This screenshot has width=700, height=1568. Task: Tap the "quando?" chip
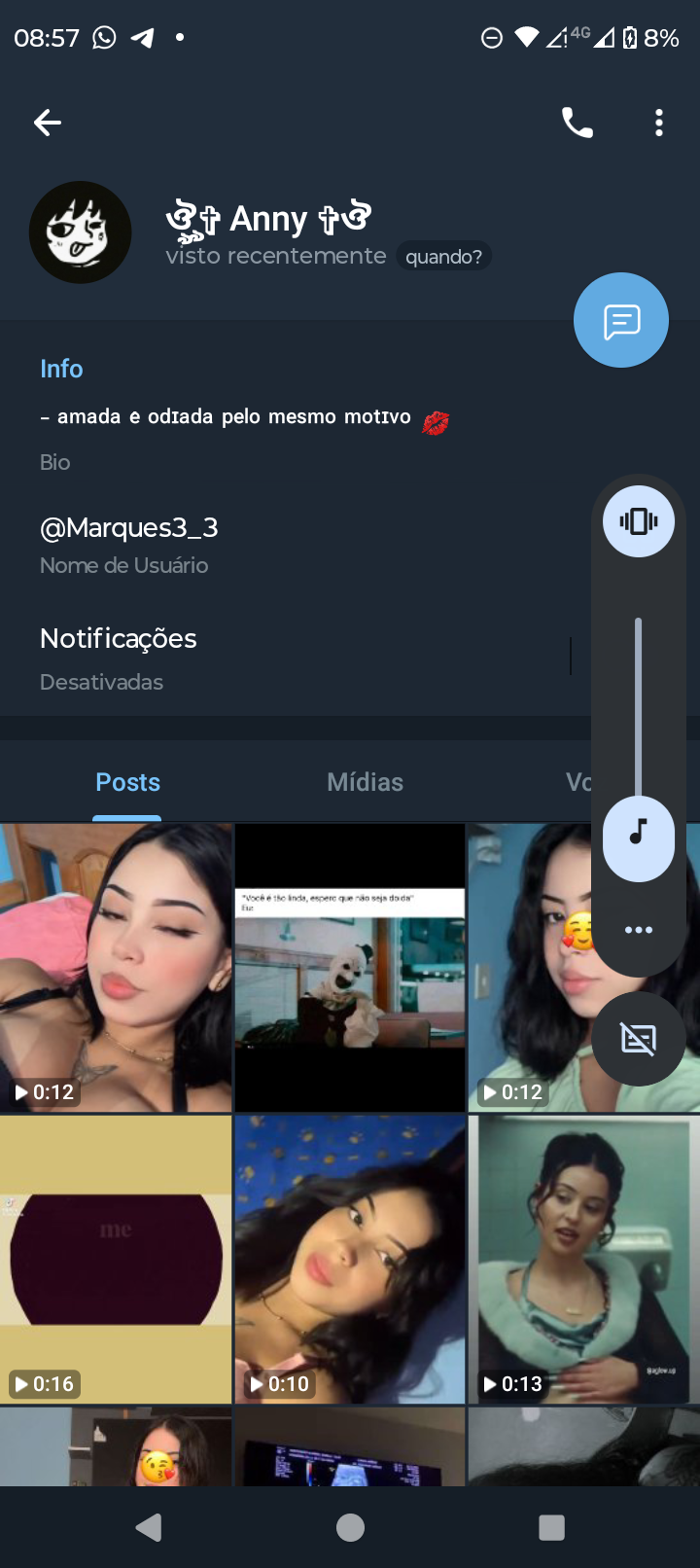[443, 257]
